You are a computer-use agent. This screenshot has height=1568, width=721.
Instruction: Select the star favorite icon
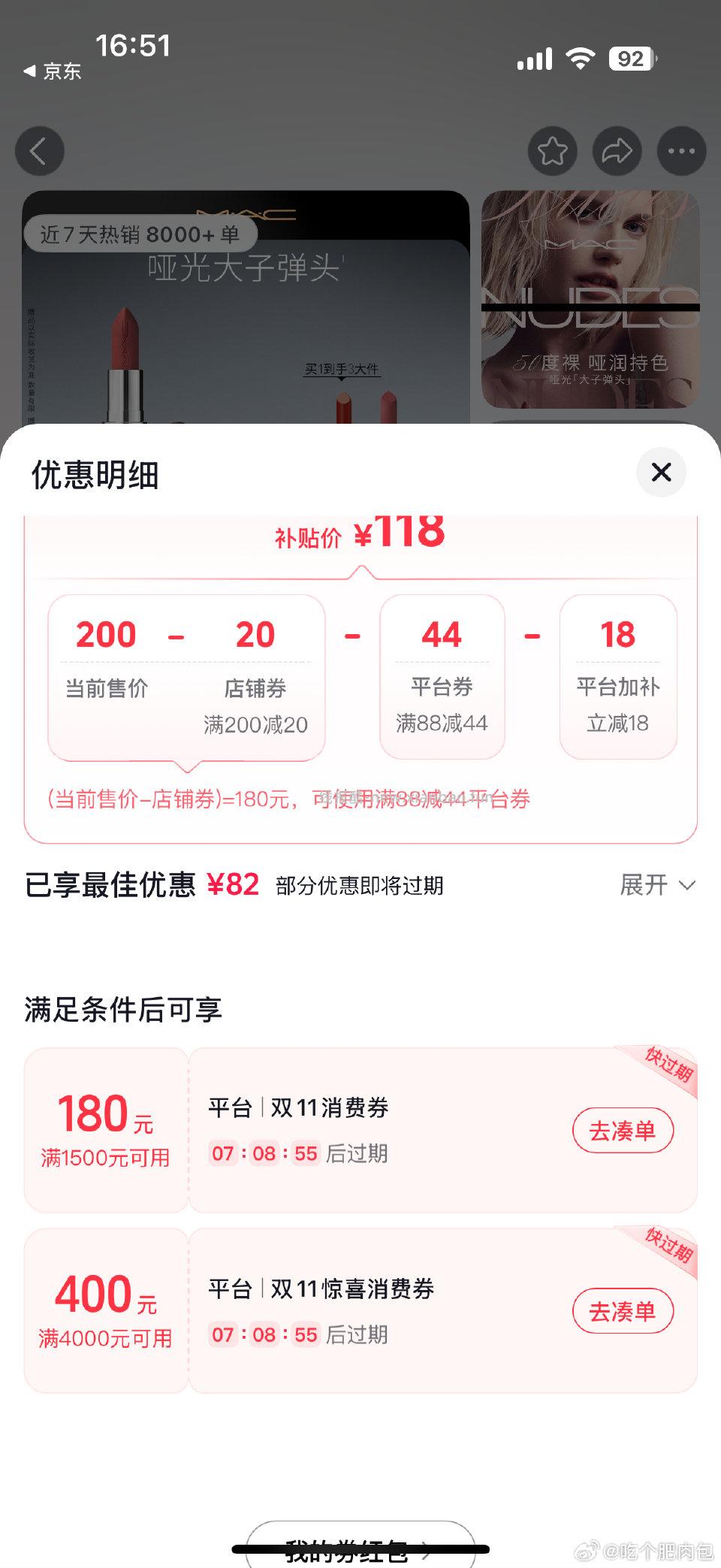(554, 150)
